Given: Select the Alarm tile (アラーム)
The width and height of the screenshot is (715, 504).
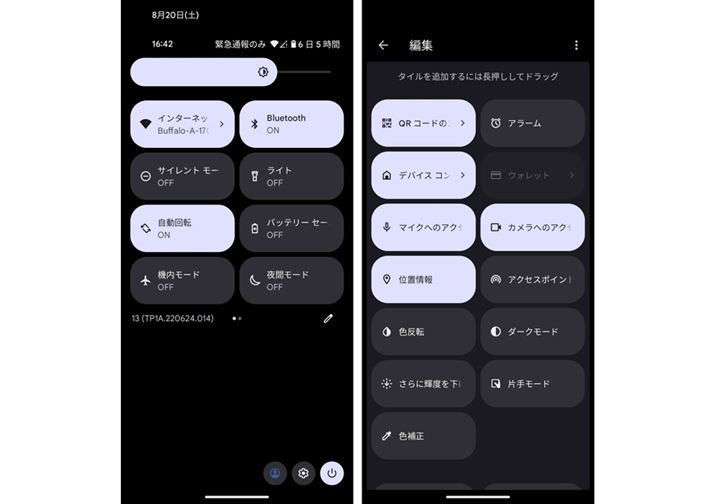Looking at the screenshot, I should pyautogui.click(x=532, y=123).
